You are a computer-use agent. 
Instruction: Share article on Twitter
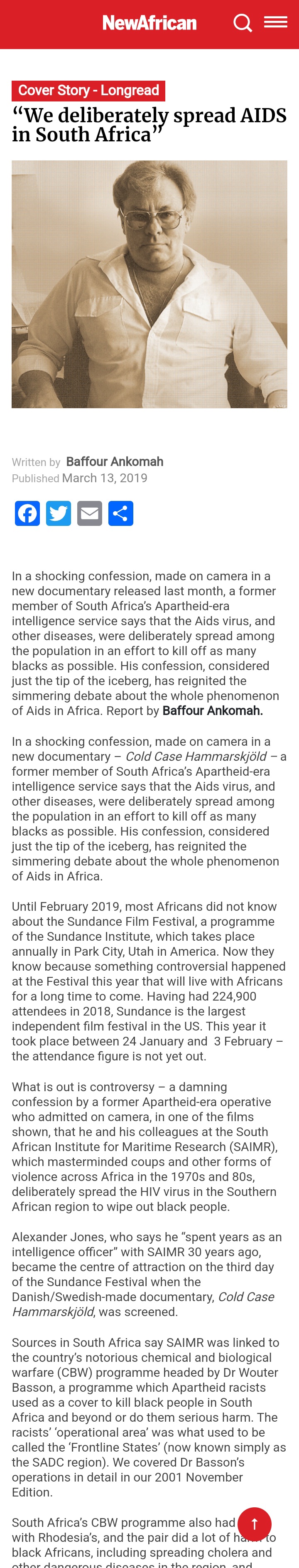58,513
